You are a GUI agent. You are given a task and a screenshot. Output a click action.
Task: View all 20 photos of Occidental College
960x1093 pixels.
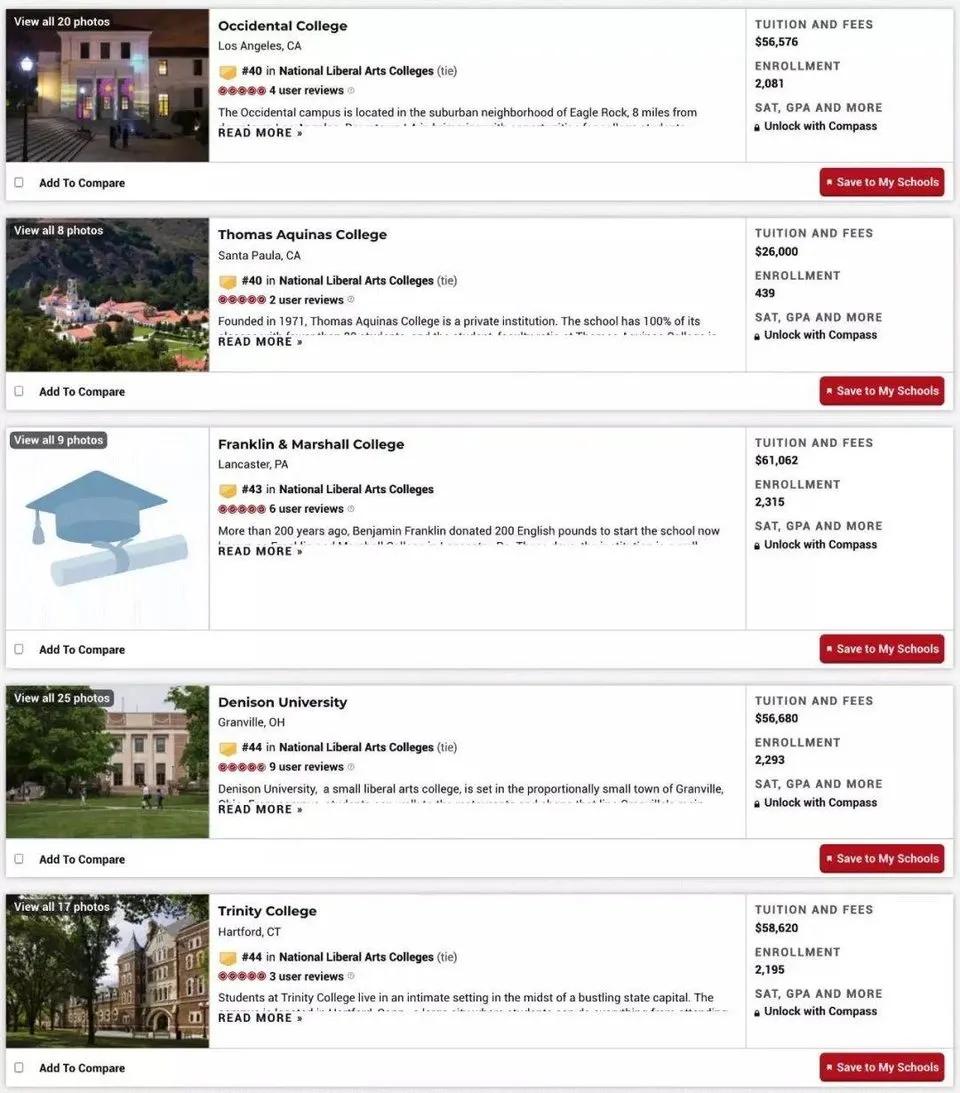coord(62,21)
